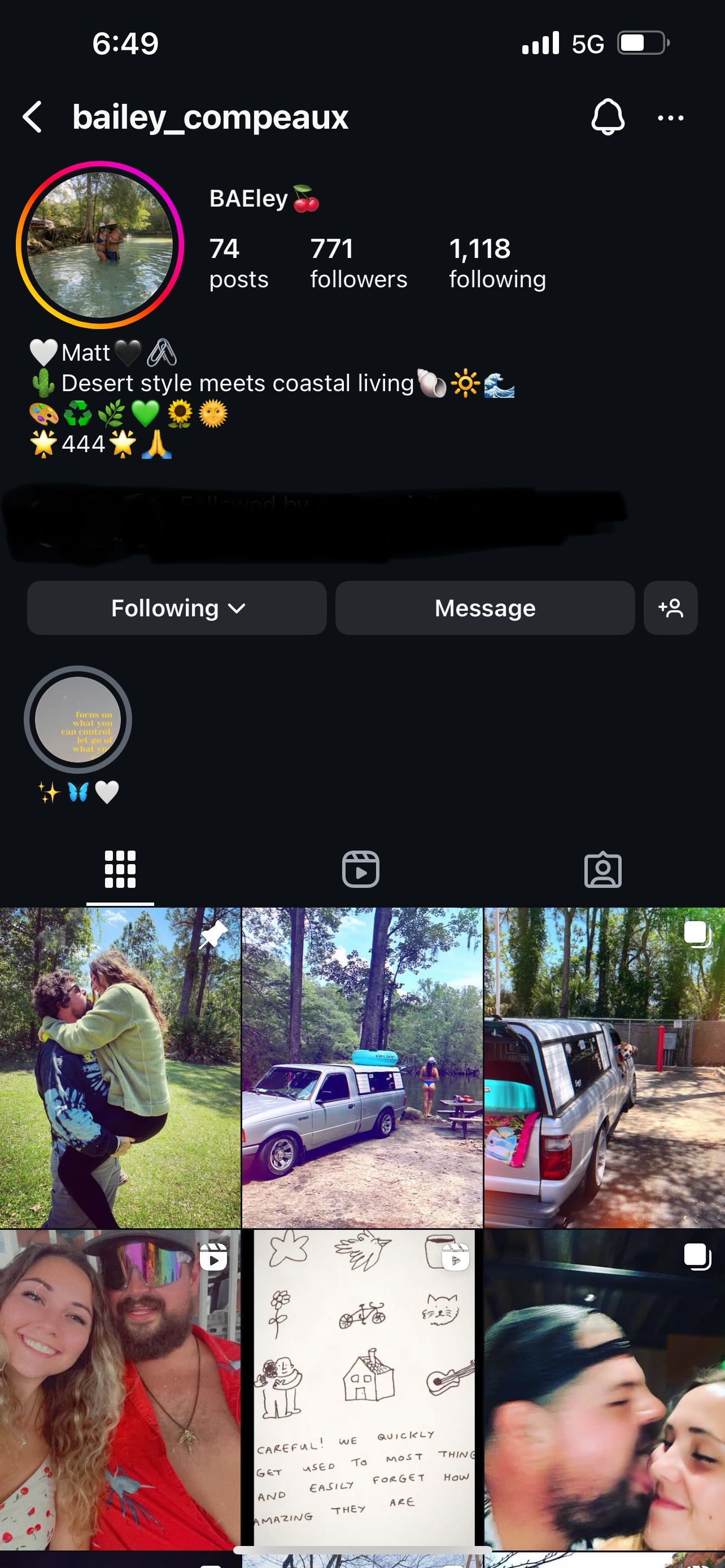Open the 771 followers list
725x1568 pixels.
[x=358, y=263]
